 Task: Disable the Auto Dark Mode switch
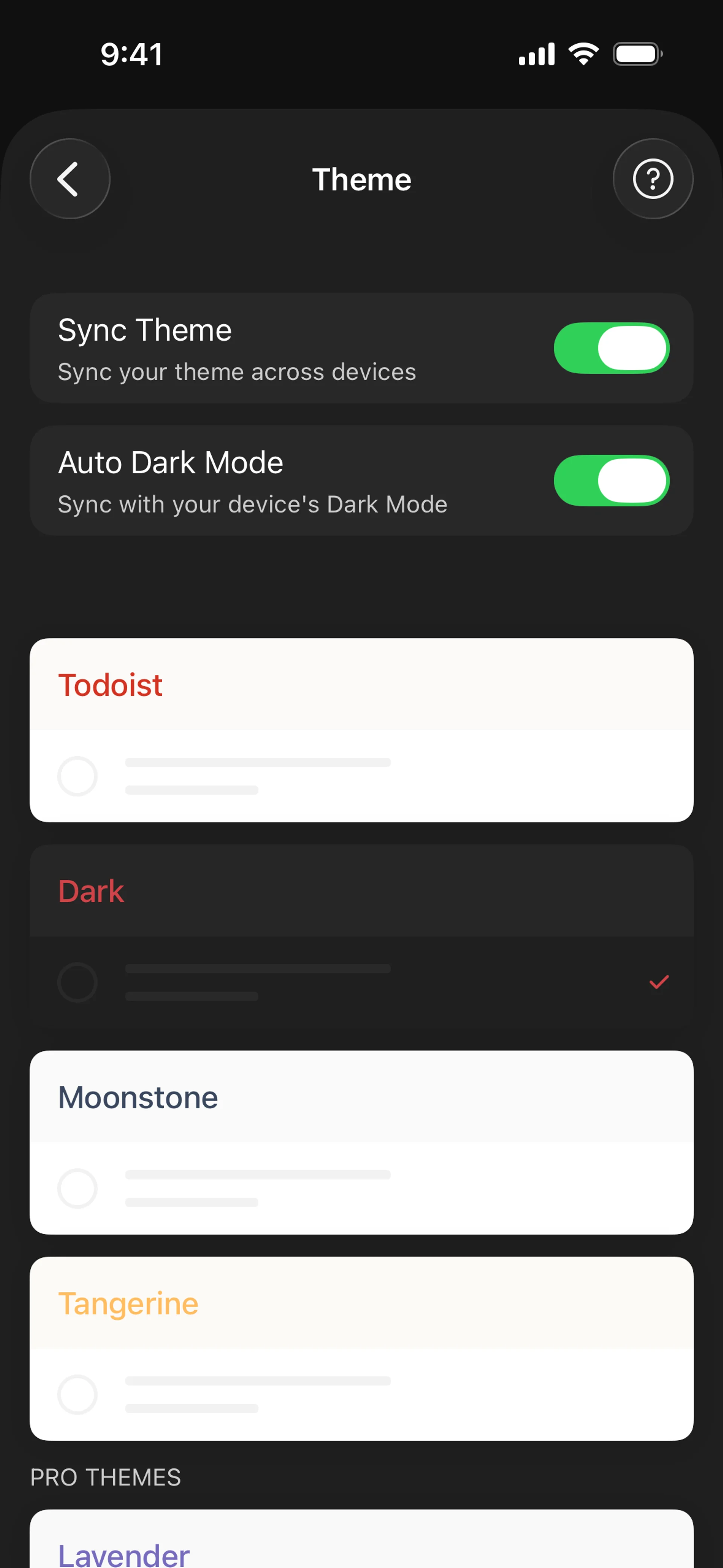tap(611, 481)
